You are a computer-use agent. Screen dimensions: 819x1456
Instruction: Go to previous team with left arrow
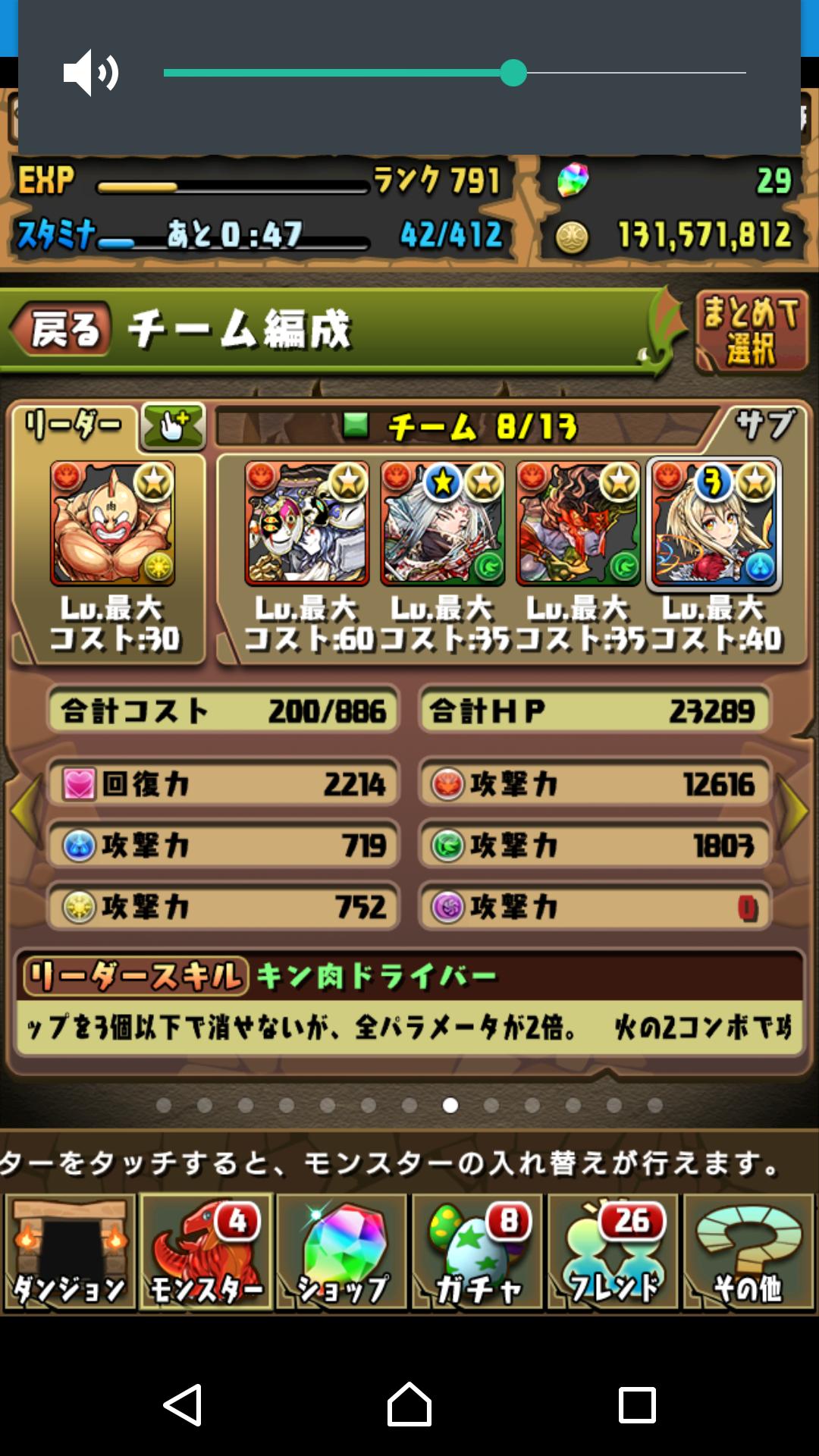[26, 810]
